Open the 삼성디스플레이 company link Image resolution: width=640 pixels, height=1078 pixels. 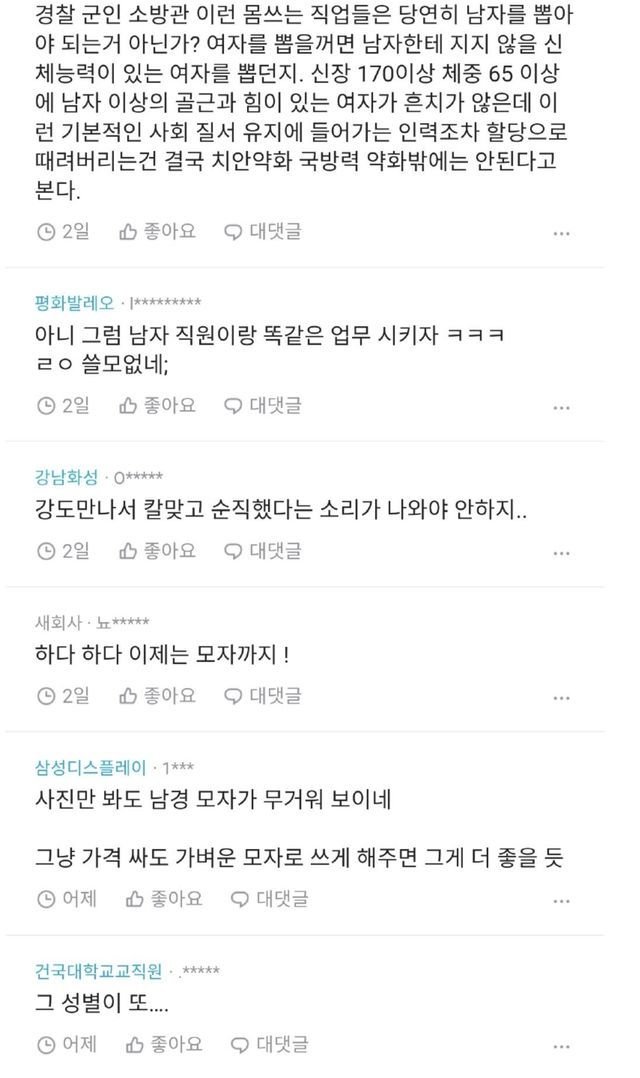[x=91, y=767]
